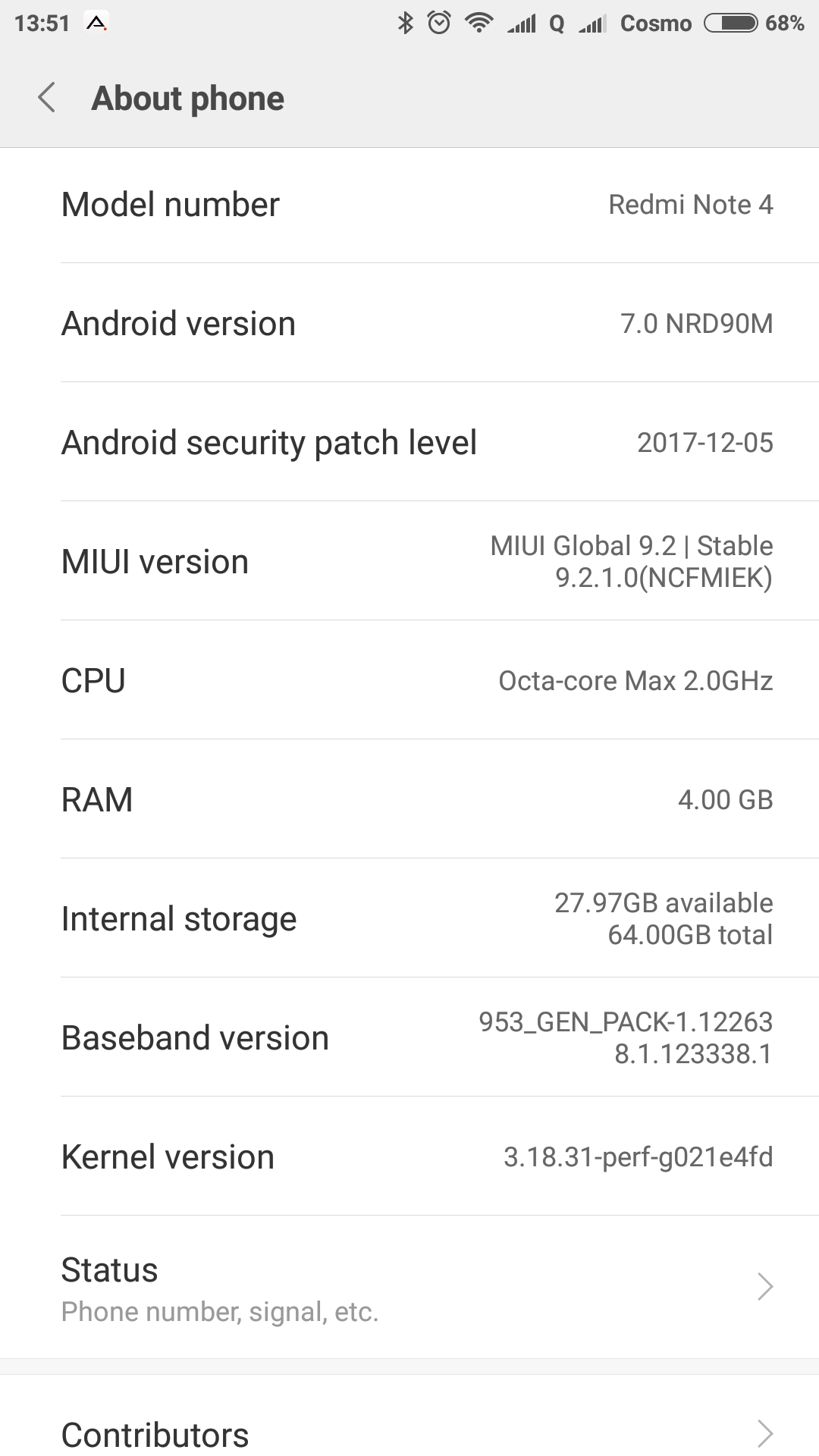Screen dimensions: 819x1456
Task: Open Status details row
Action: click(x=409, y=1287)
